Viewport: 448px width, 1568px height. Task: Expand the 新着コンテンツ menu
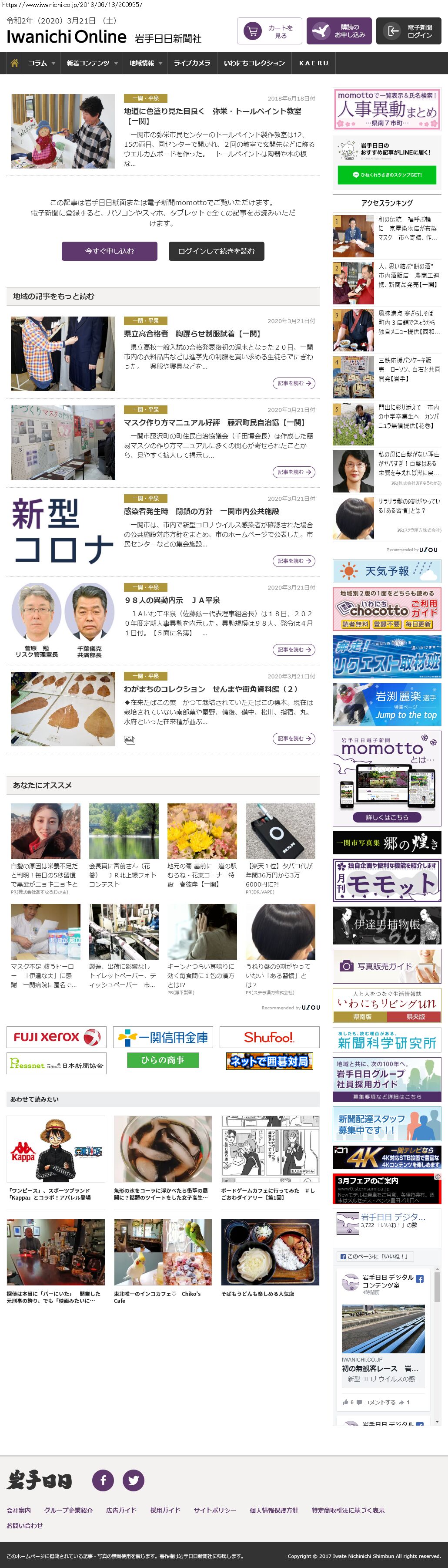coord(92,63)
